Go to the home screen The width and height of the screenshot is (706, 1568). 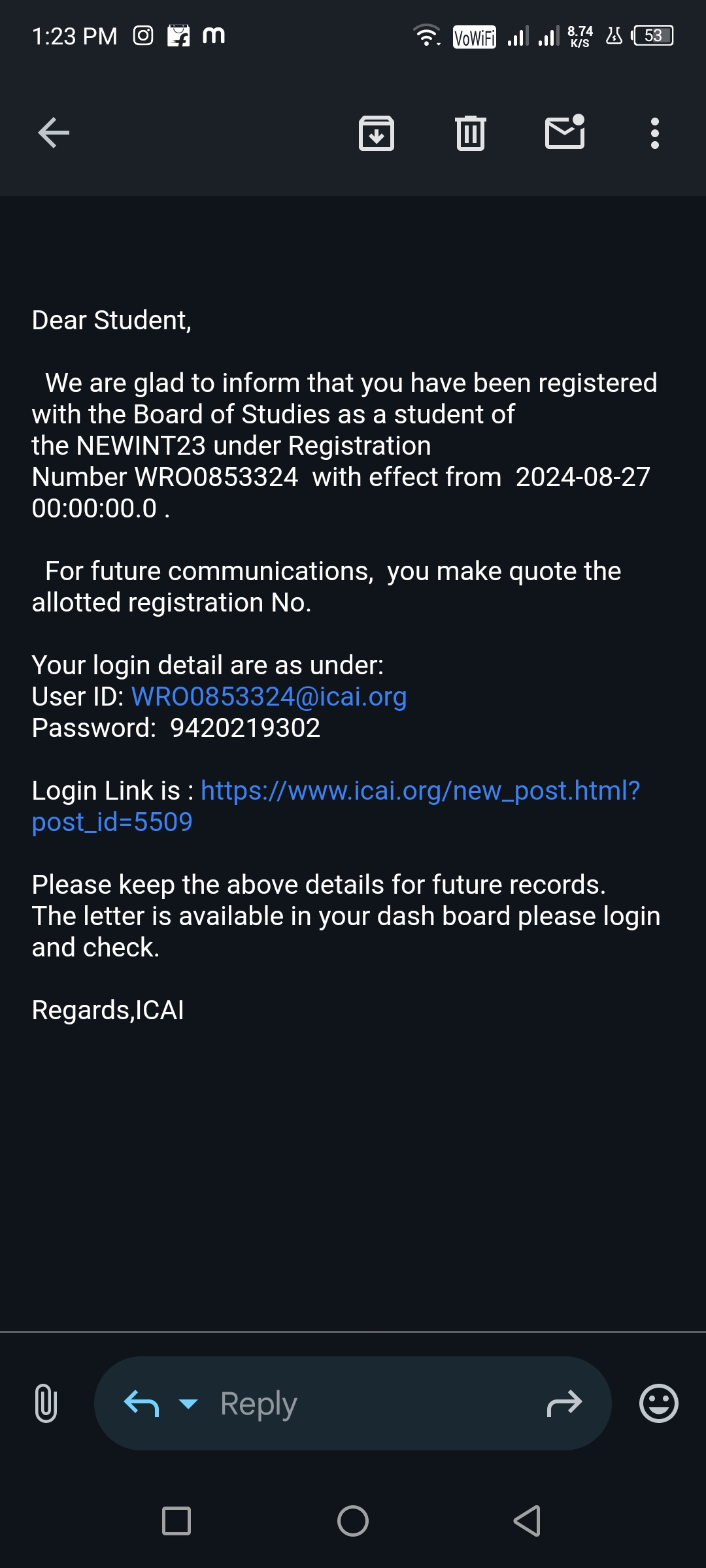[353, 1521]
